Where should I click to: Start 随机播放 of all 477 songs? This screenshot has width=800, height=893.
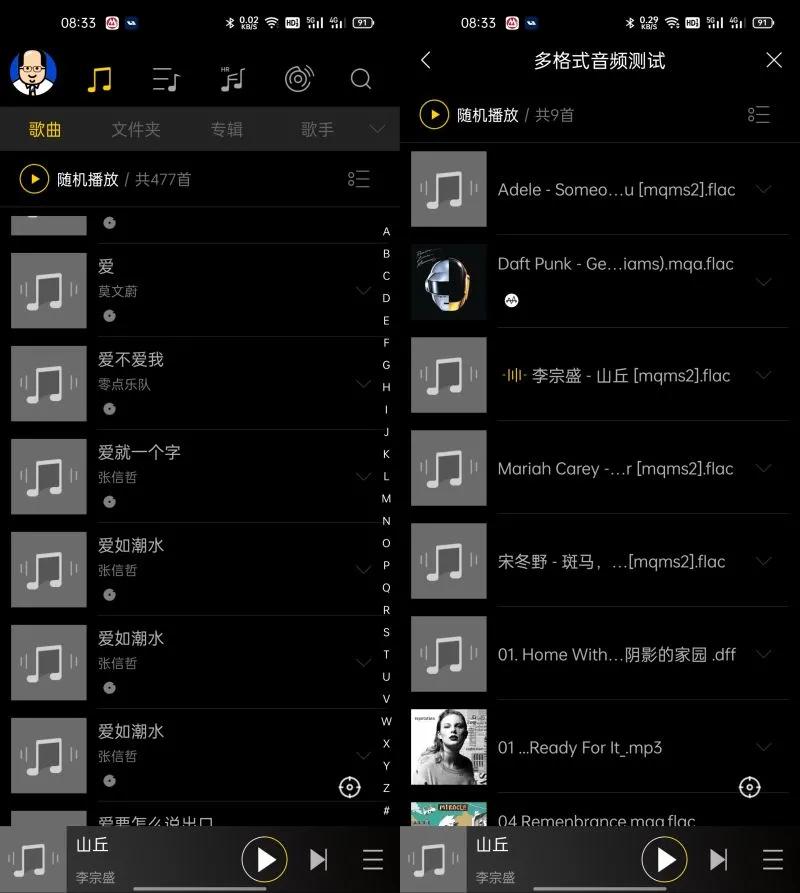(x=33, y=178)
